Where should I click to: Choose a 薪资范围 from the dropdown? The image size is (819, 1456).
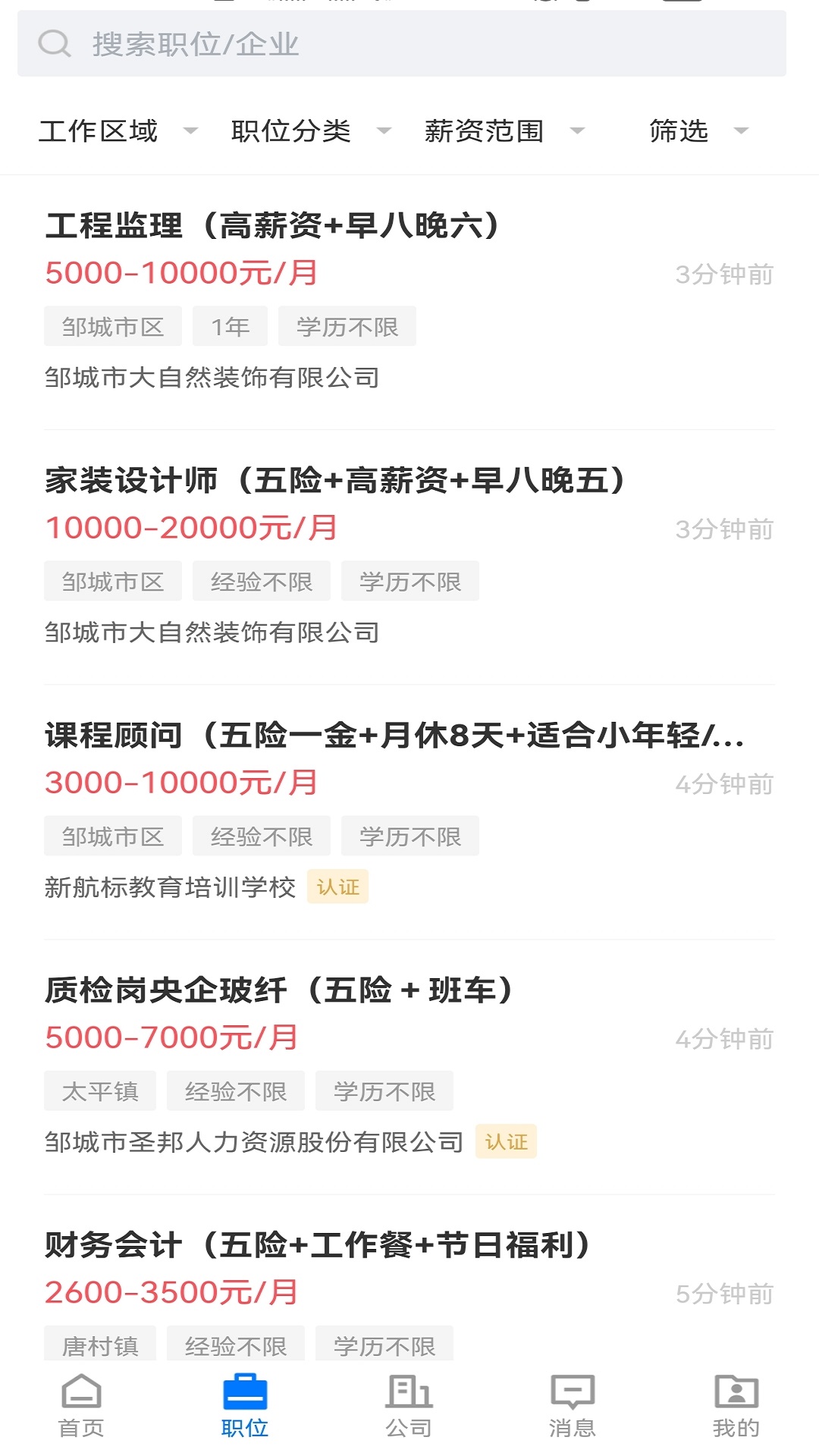[x=504, y=131]
